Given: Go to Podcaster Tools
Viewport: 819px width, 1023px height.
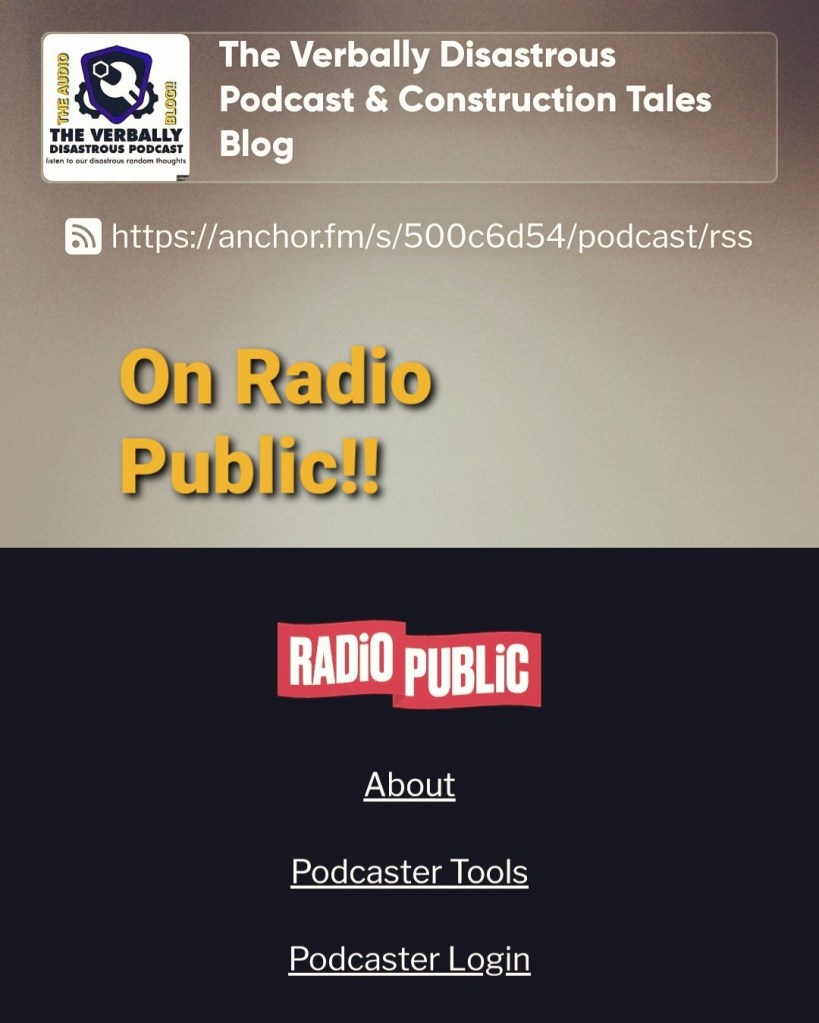Looking at the screenshot, I should tap(409, 872).
